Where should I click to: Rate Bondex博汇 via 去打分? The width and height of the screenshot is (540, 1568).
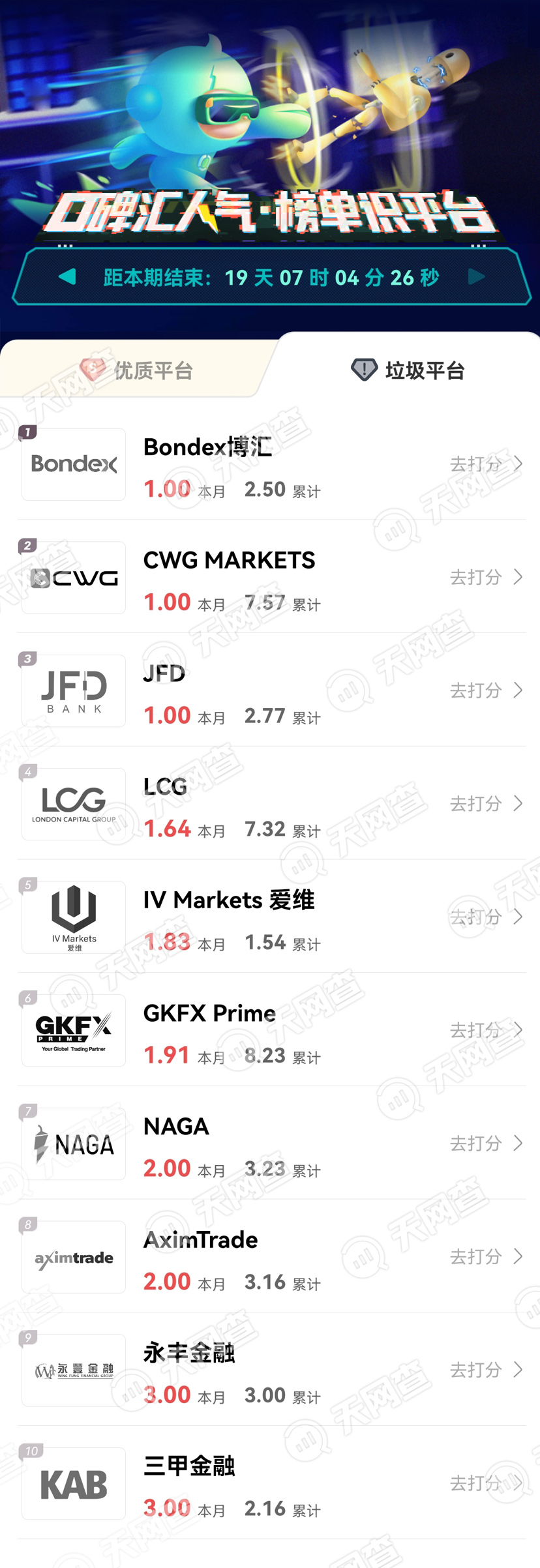(x=486, y=464)
